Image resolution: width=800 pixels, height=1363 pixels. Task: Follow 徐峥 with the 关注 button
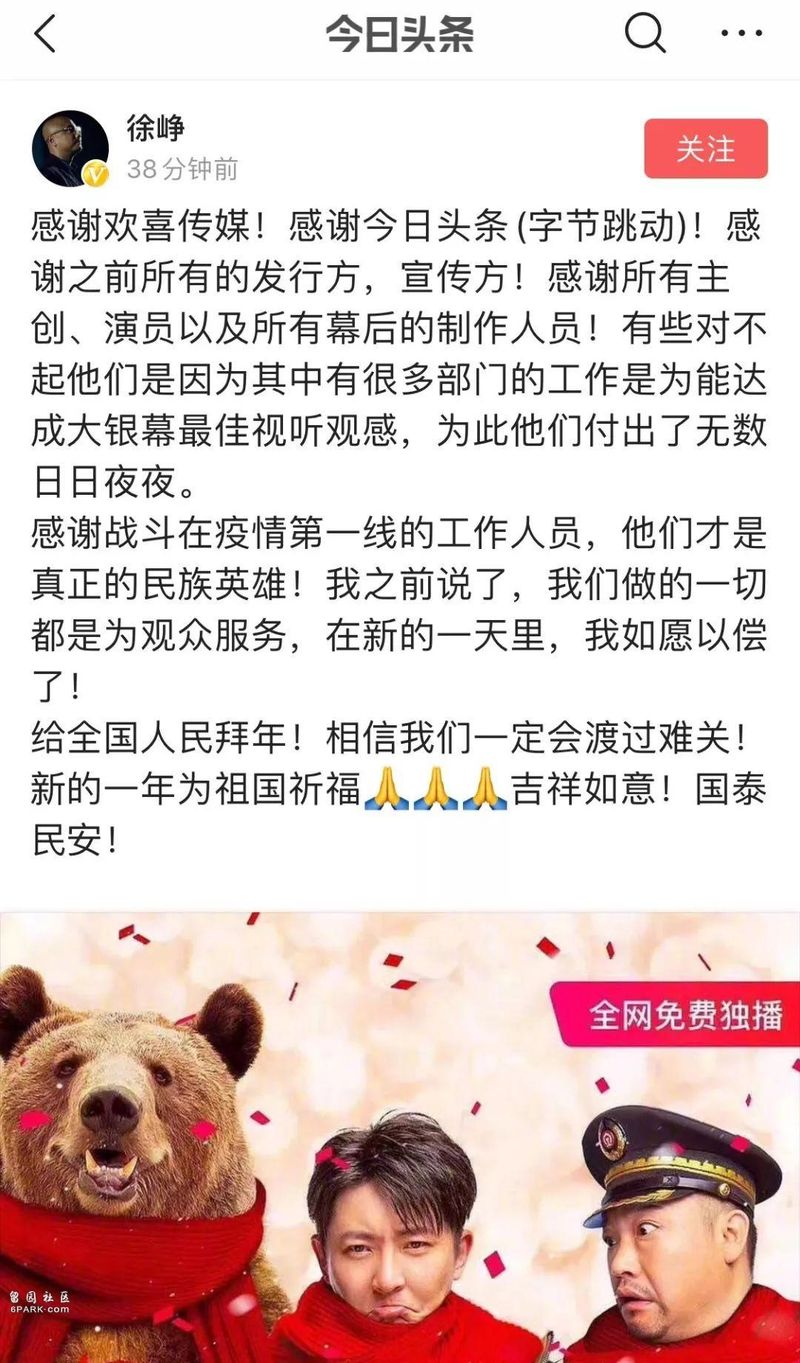(706, 149)
